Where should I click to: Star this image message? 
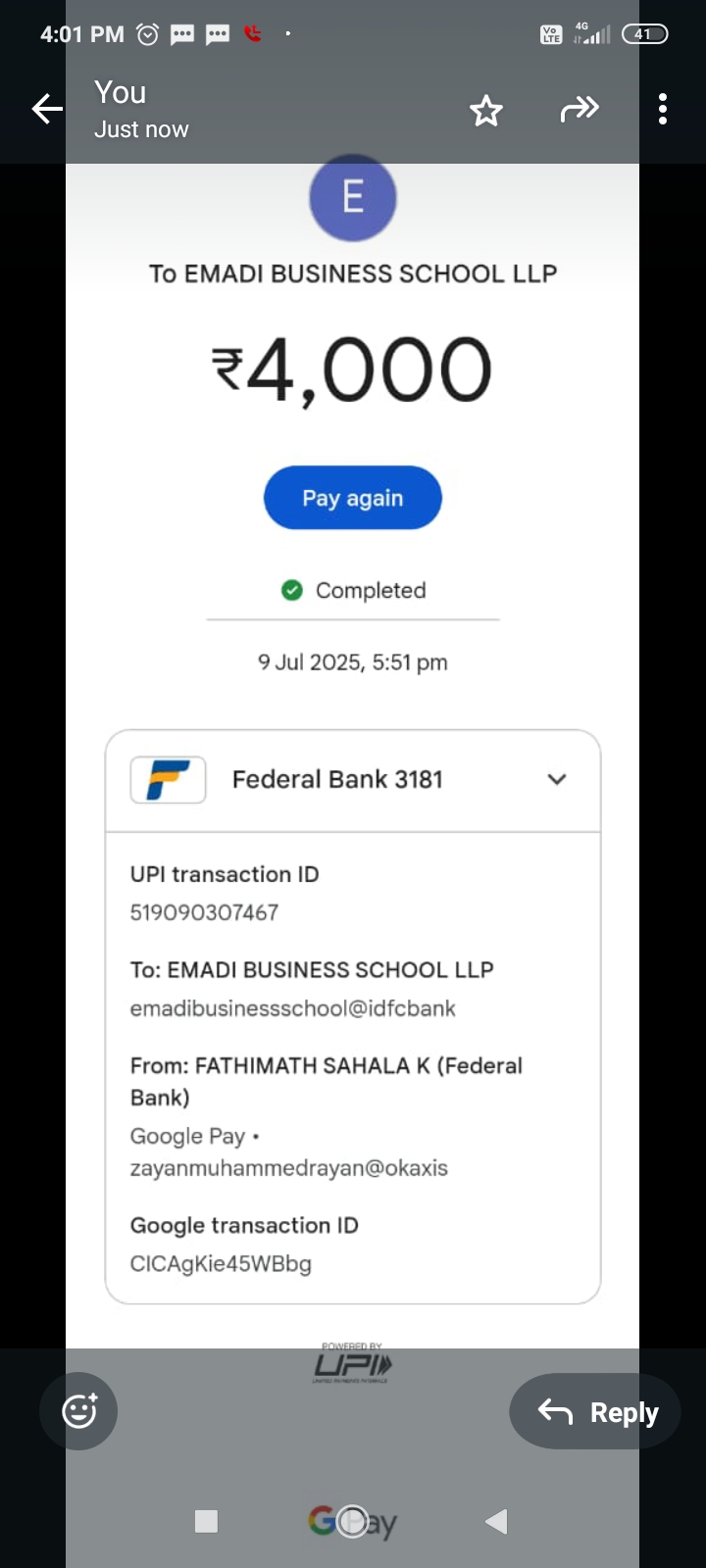[x=485, y=110]
